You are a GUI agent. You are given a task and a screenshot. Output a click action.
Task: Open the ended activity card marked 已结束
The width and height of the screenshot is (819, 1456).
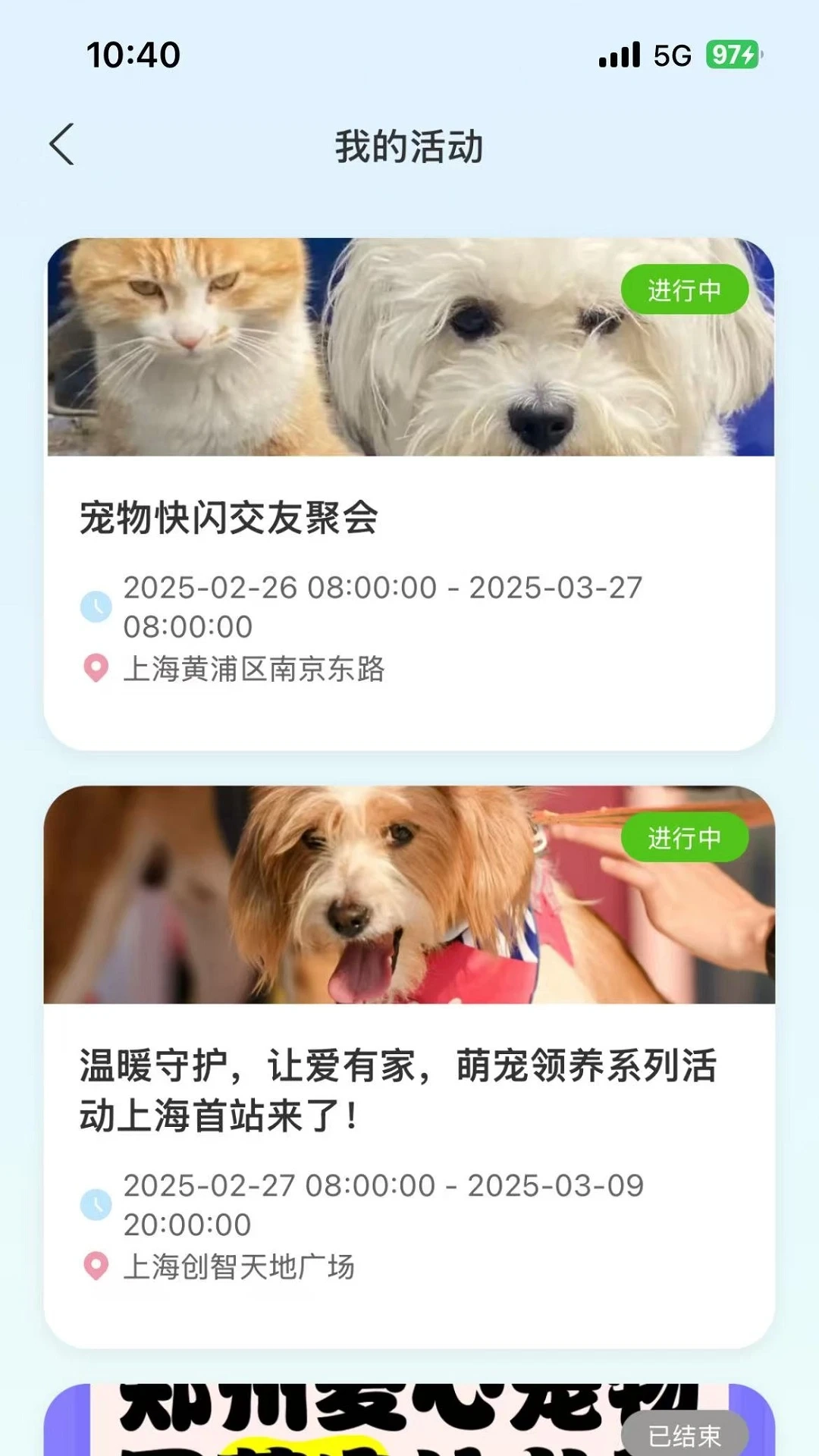[409, 1422]
